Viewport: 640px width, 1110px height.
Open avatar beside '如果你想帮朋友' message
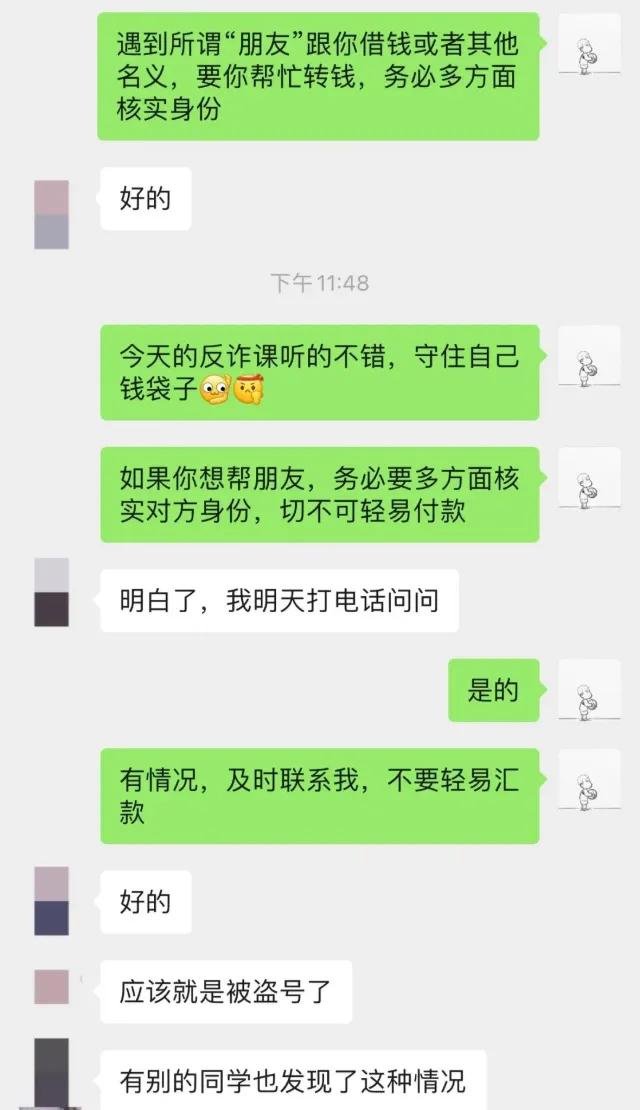tap(590, 479)
